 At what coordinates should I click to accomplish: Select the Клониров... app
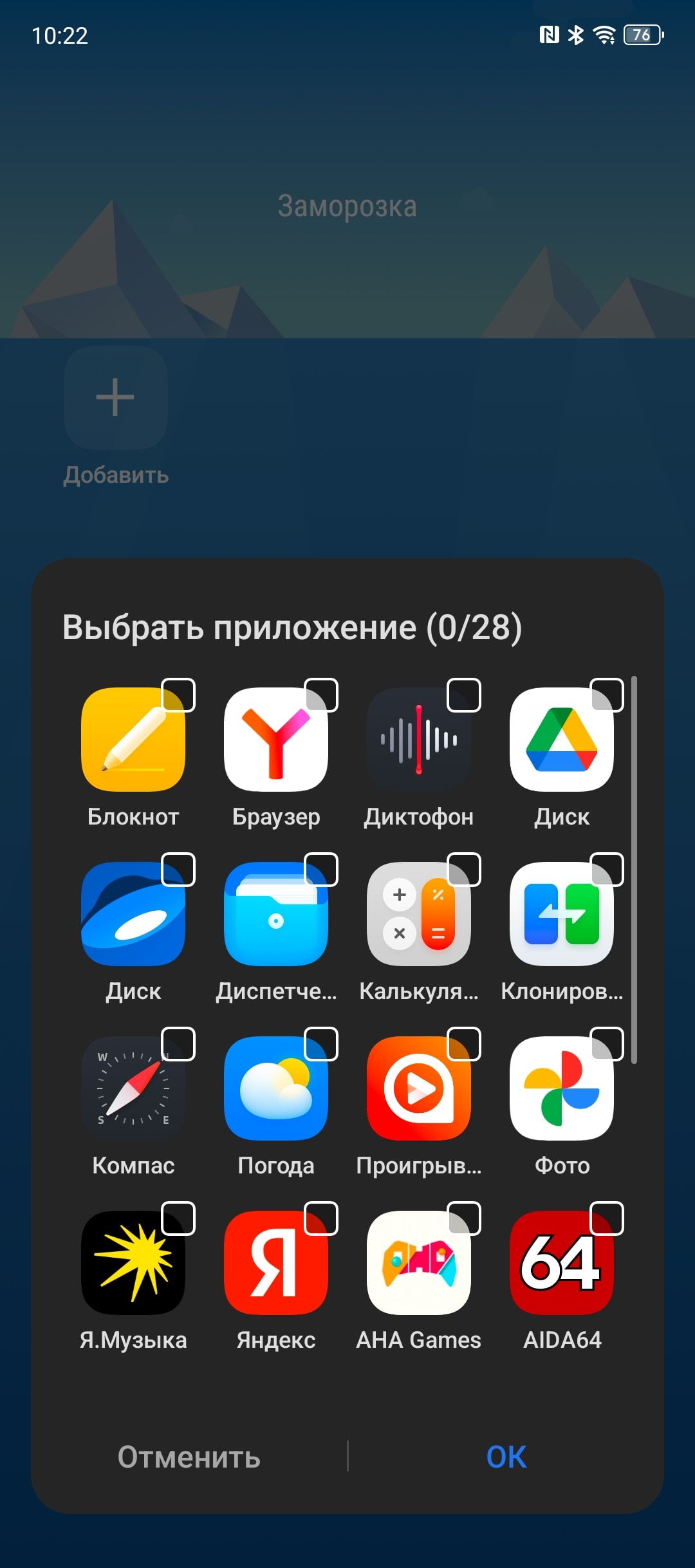(562, 914)
